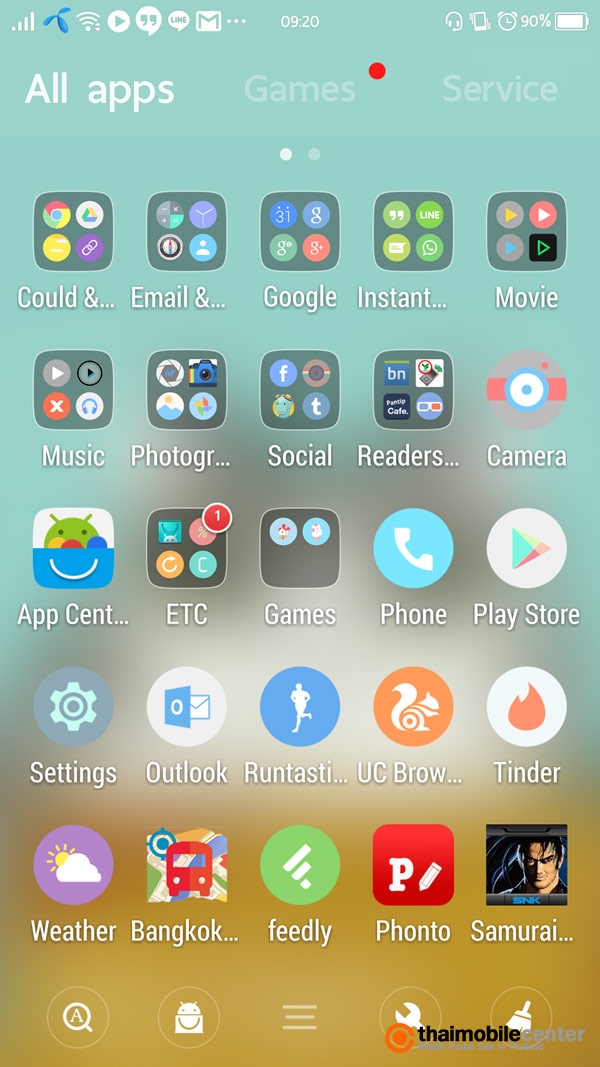Launch feedly
Screen dimensions: 600x1067
pos(300,865)
